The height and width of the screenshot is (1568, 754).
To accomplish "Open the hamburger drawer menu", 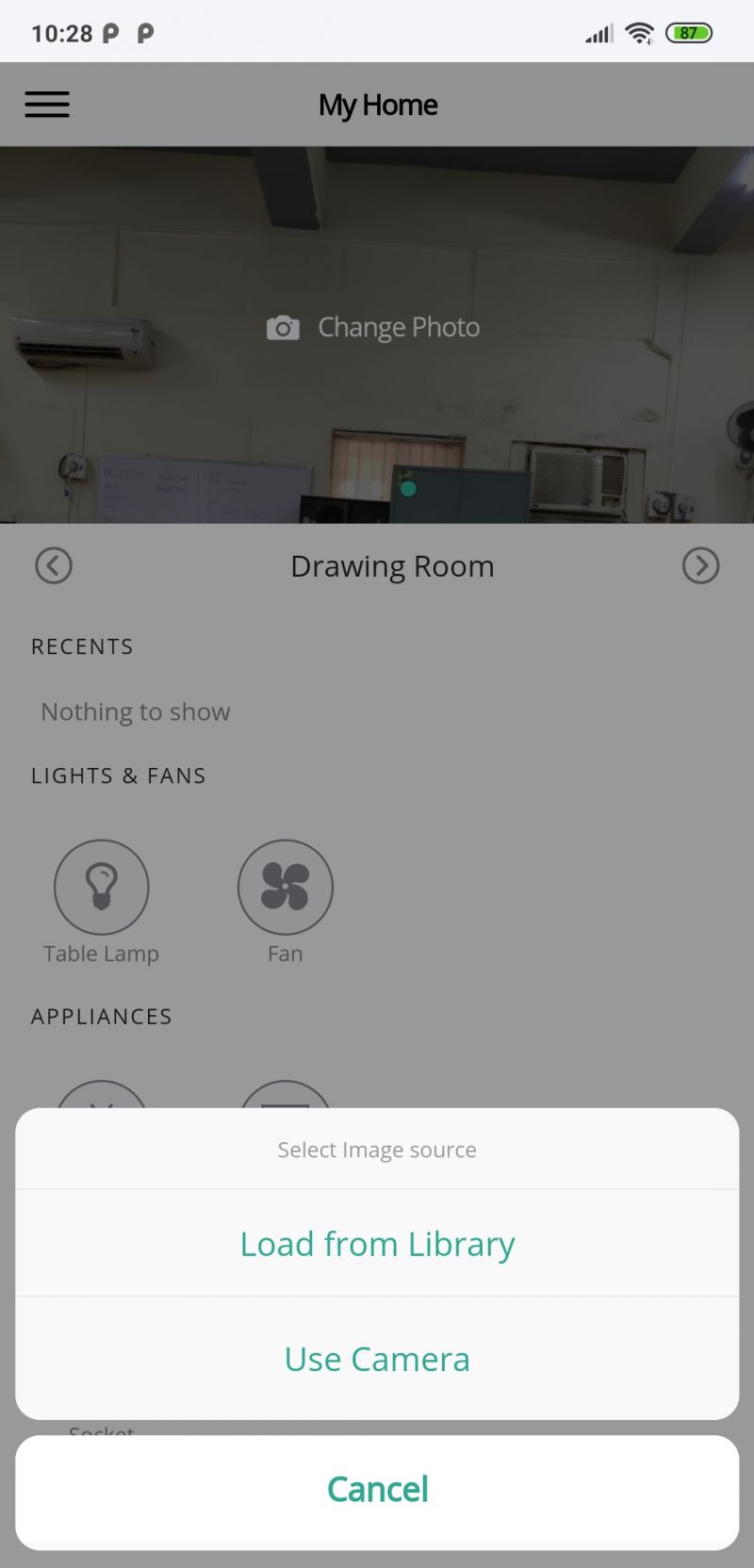I will pyautogui.click(x=47, y=105).
